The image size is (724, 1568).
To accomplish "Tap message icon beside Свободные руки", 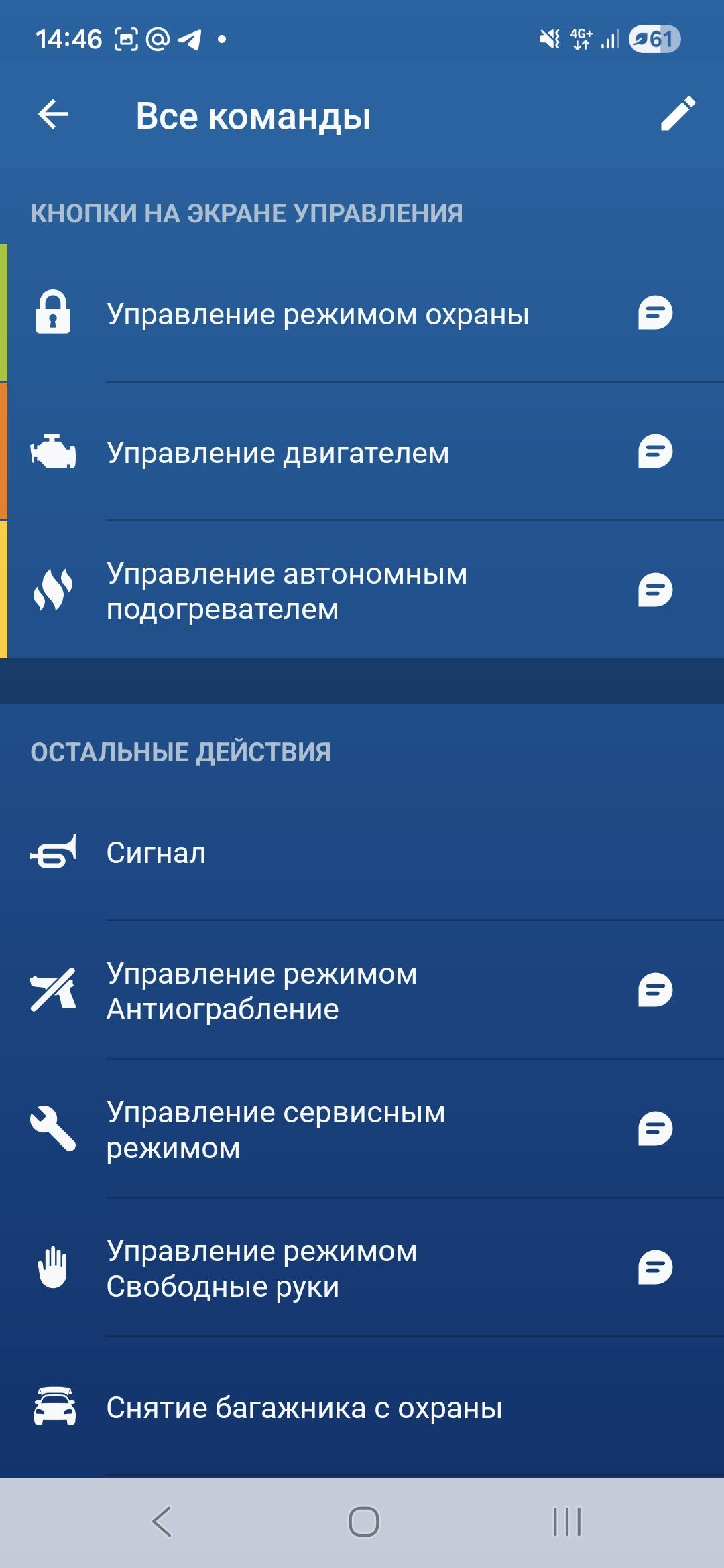I will (655, 1268).
